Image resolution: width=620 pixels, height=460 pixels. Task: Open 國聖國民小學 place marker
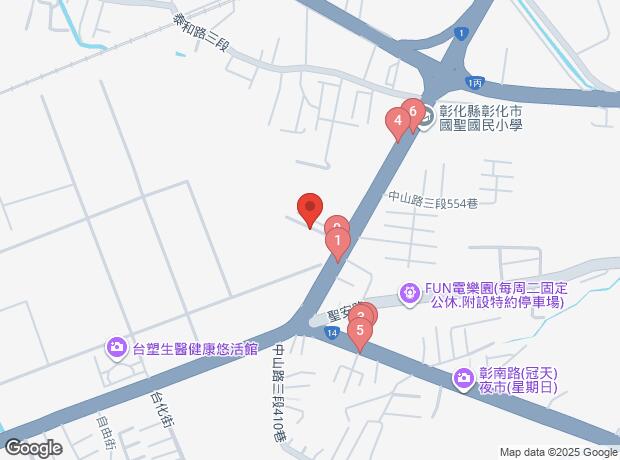[x=426, y=119]
